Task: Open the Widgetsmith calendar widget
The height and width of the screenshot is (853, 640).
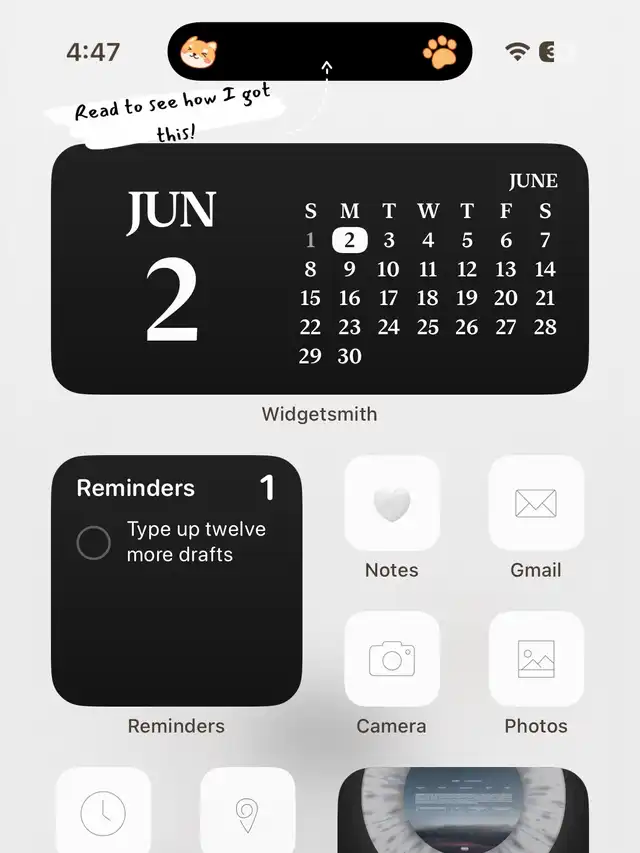Action: tap(320, 269)
